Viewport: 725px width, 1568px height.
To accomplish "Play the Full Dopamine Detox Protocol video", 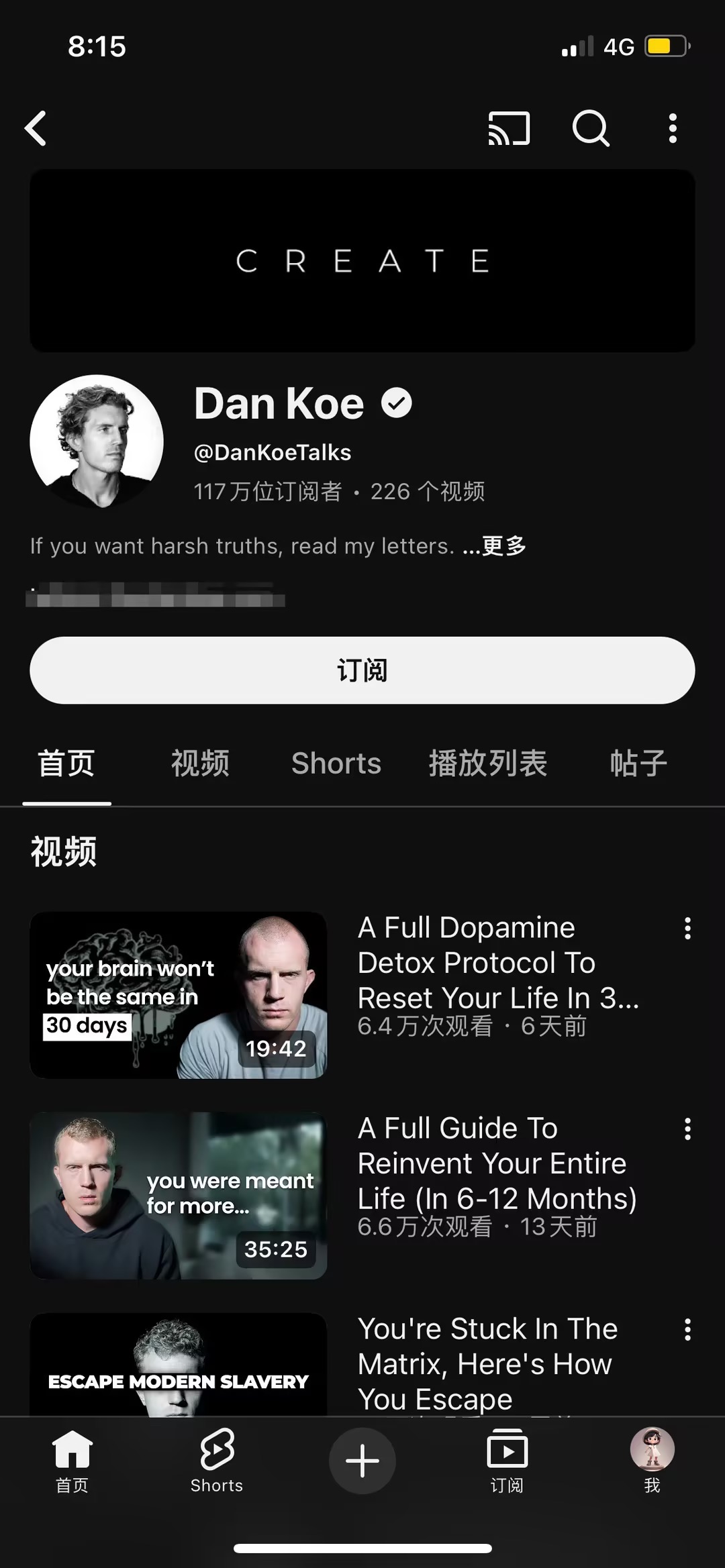I will point(179,995).
